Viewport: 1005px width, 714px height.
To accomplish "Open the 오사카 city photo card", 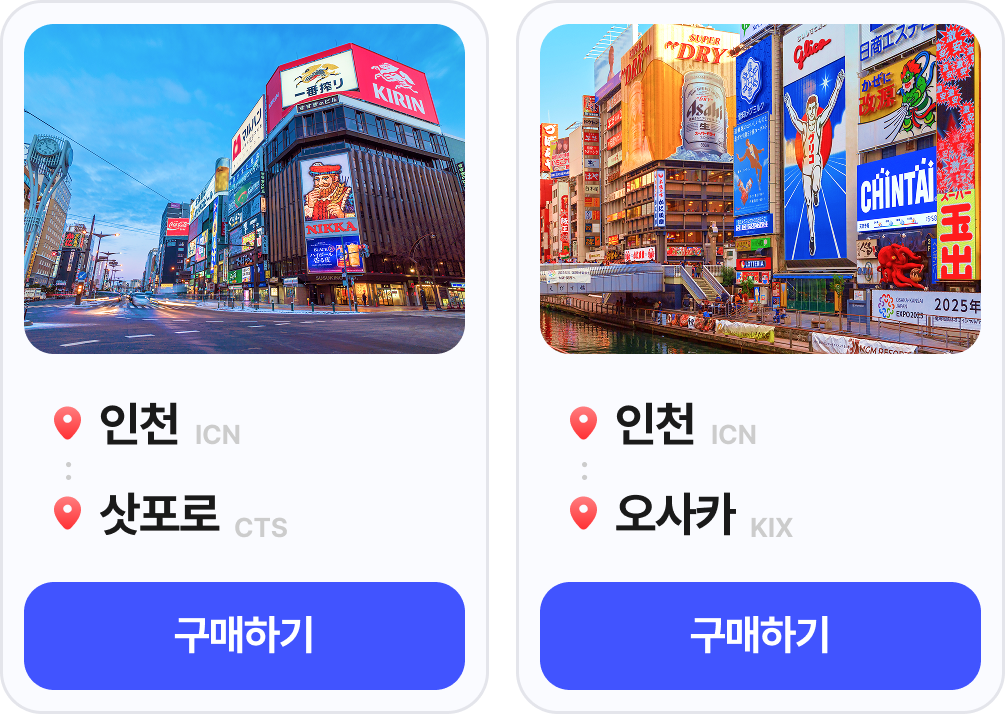I will pos(760,189).
